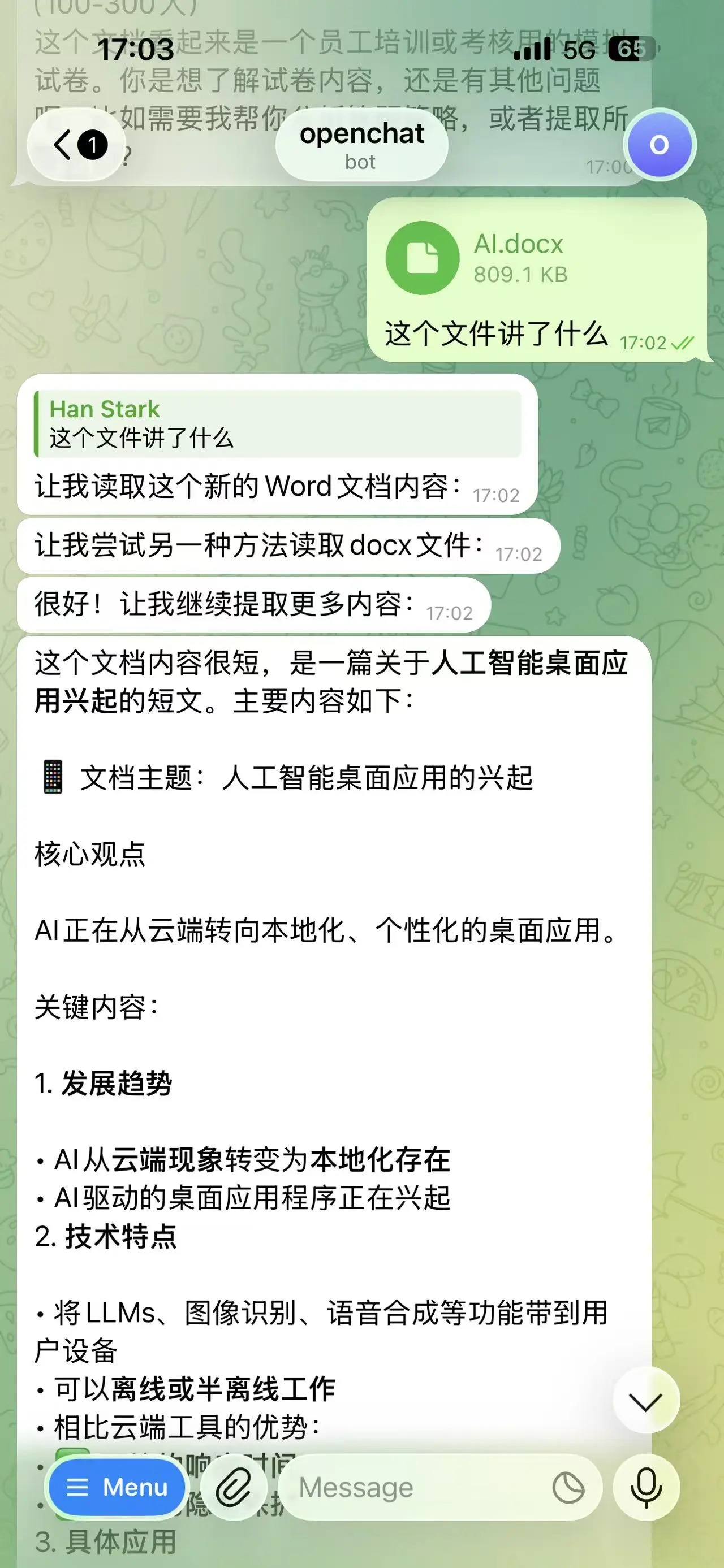
Task: Open the openchat bot info header
Action: (361, 145)
